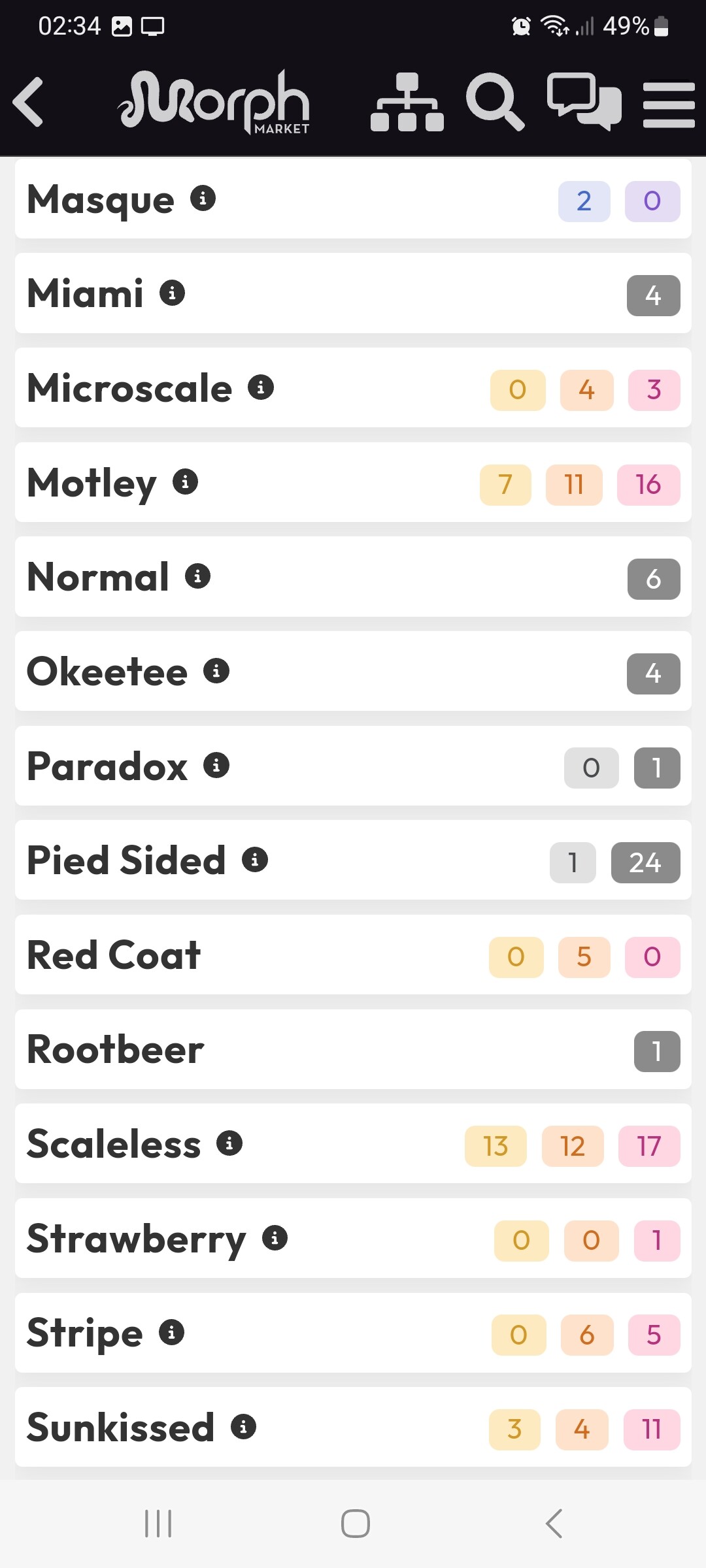Open the category tree icon
Viewport: 706px width, 1568px height.
point(407,102)
